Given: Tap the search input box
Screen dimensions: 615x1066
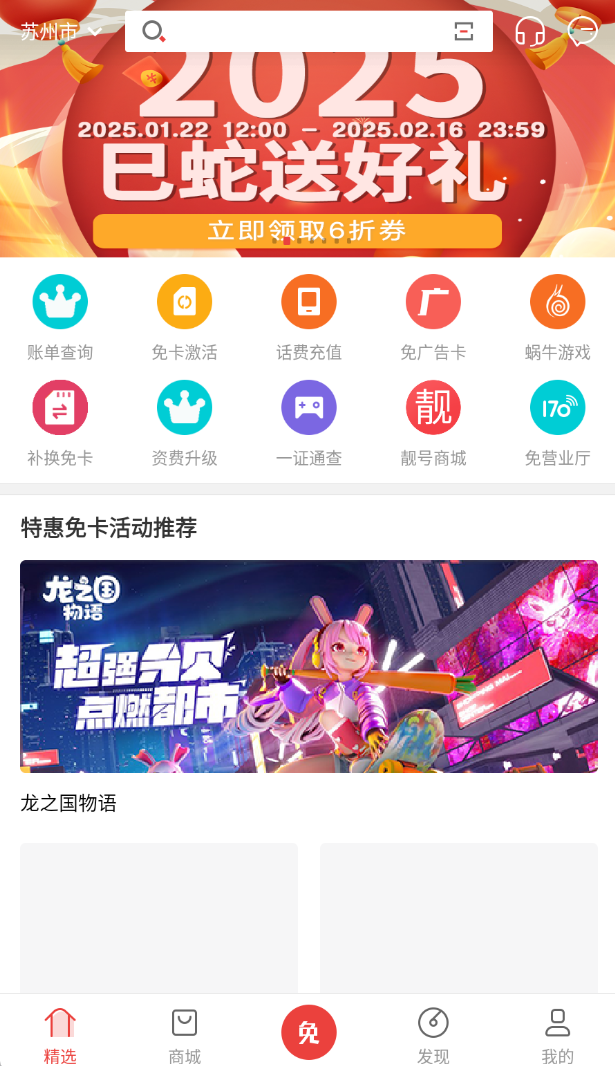Looking at the screenshot, I should tap(300, 31).
